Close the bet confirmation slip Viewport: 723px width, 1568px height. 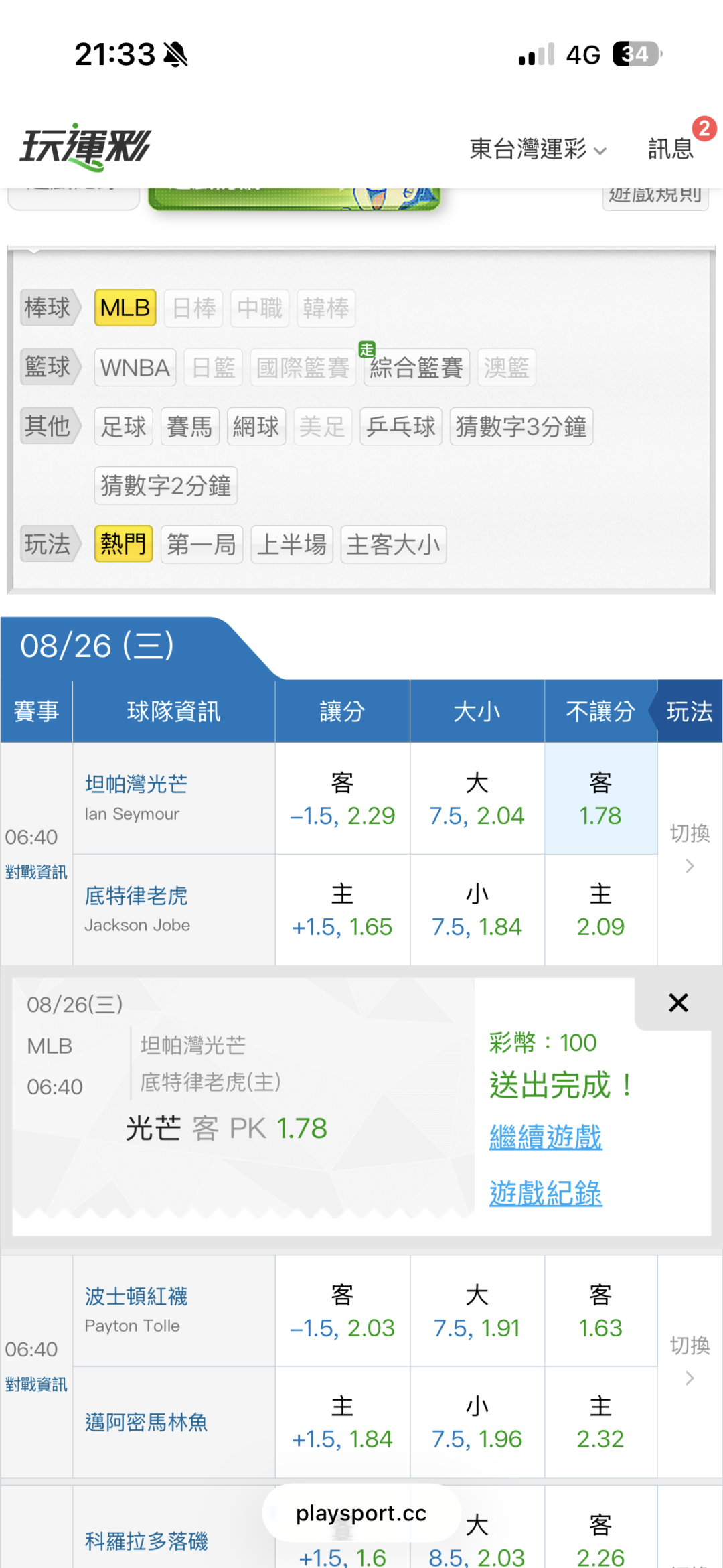[x=678, y=1003]
